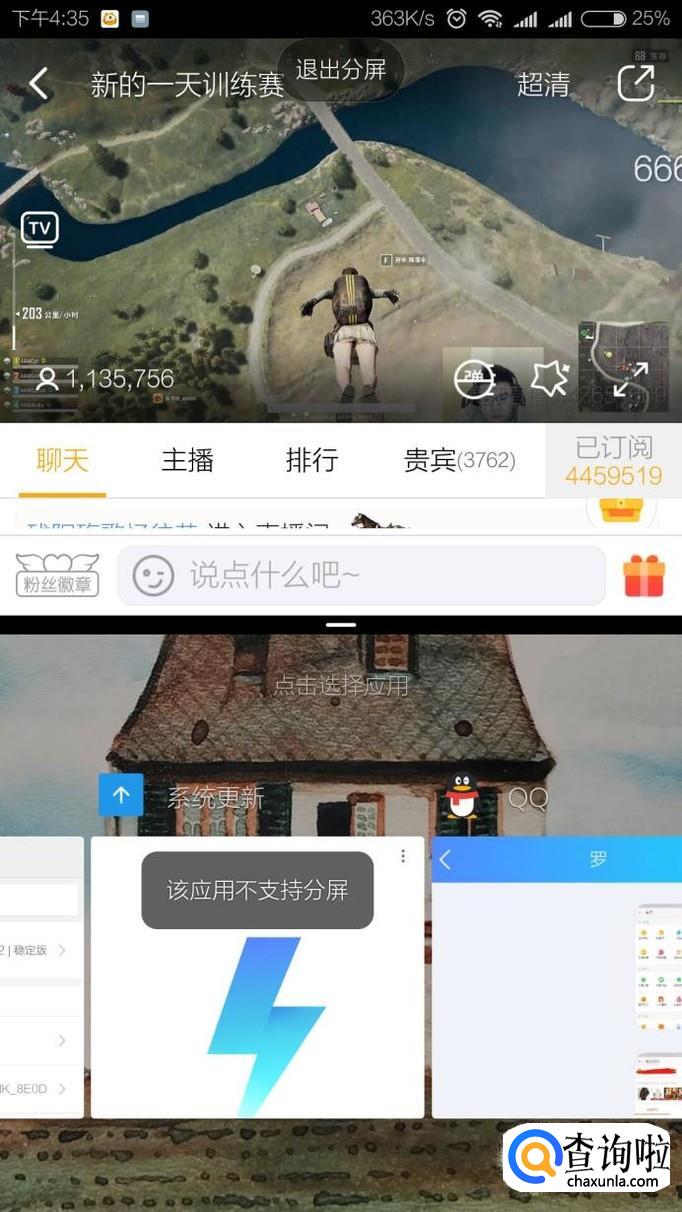Screen dimensions: 682x1212
Task: Go back from the live stream
Action: point(39,84)
